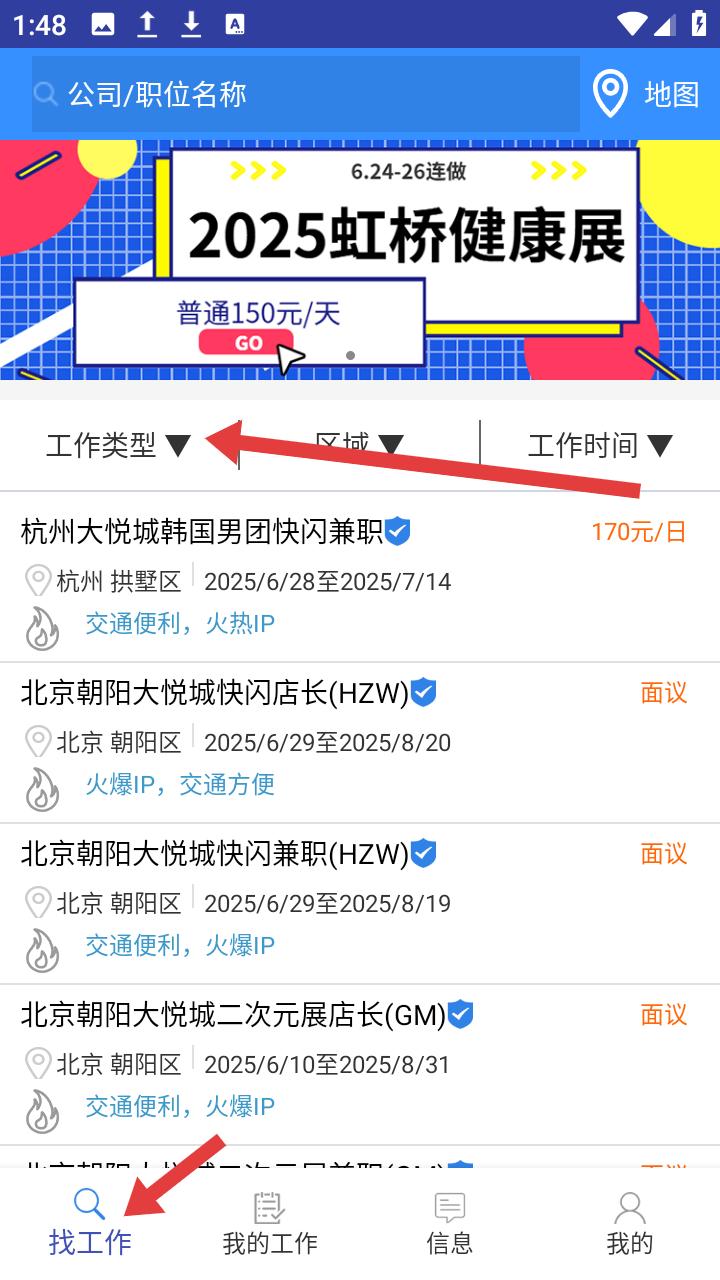Tap the 公司/职位名称 search field
720x1280 pixels.
pos(306,94)
